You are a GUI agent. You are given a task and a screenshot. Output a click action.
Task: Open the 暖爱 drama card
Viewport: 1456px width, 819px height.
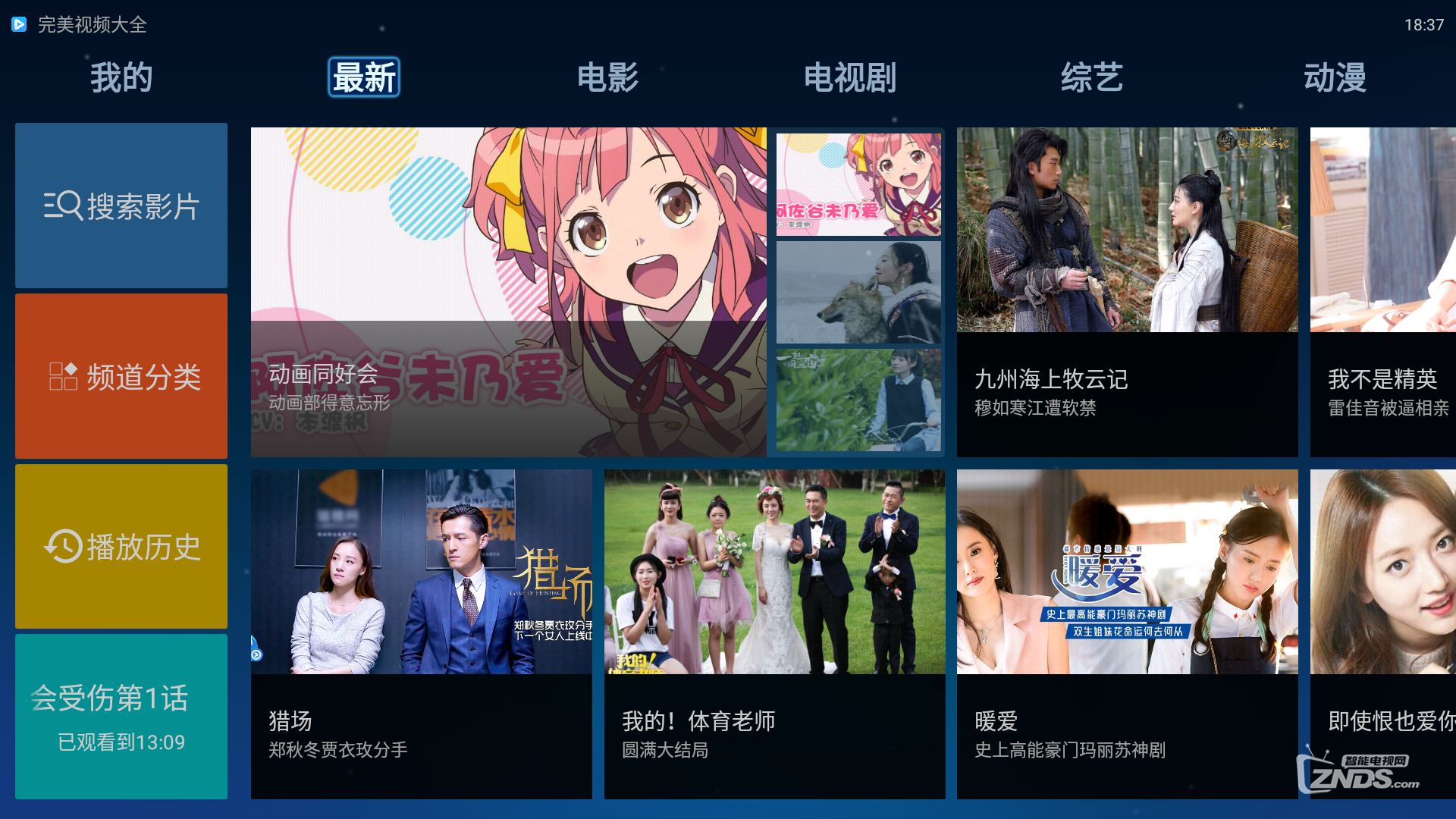pos(1127,633)
